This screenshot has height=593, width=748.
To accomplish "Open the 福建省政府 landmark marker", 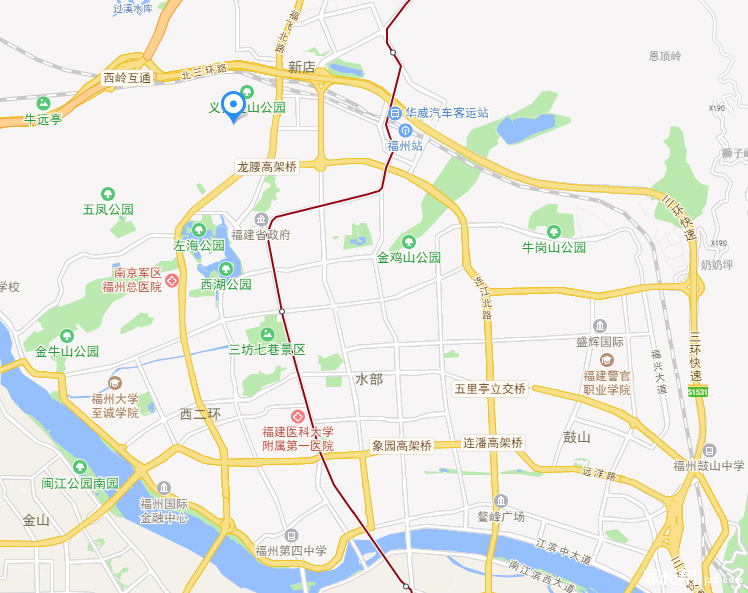I will [x=261, y=220].
